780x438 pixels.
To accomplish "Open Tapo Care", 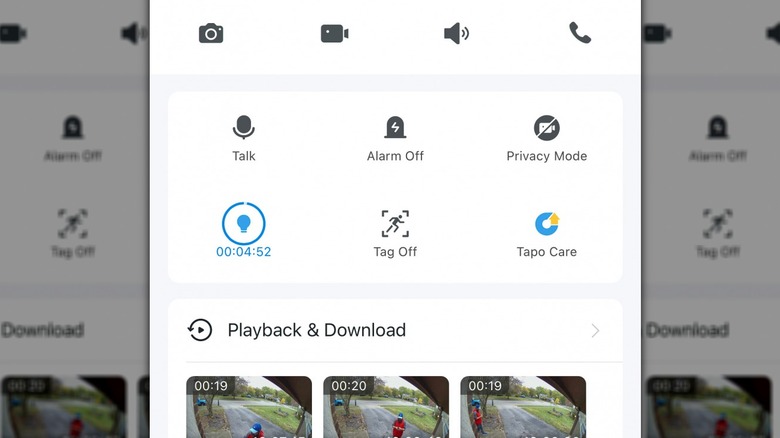I will pos(546,232).
